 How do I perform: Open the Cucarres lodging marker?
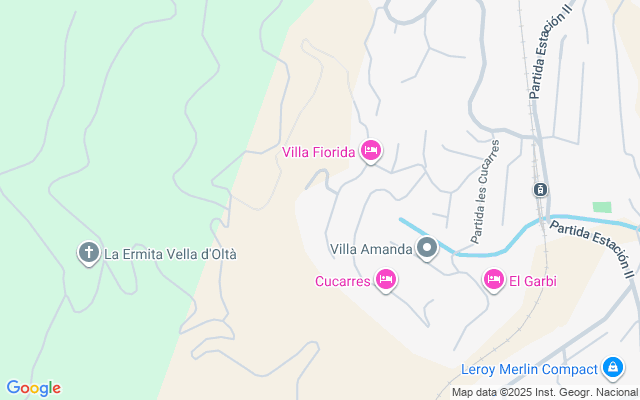point(386,280)
